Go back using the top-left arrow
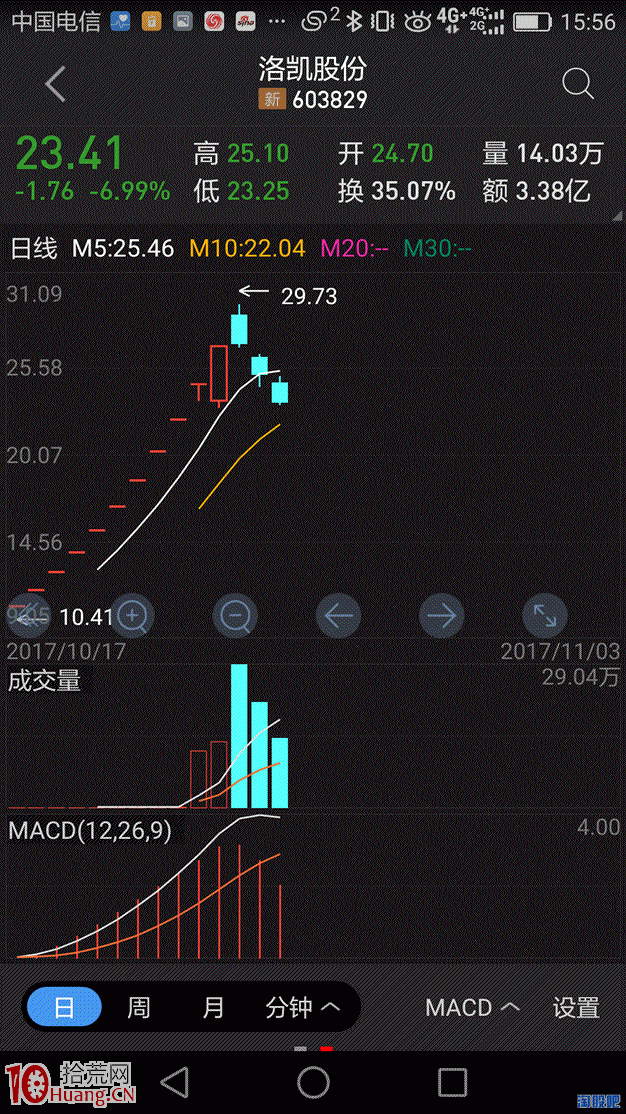Screen dimensions: 626x1114 [x=55, y=85]
